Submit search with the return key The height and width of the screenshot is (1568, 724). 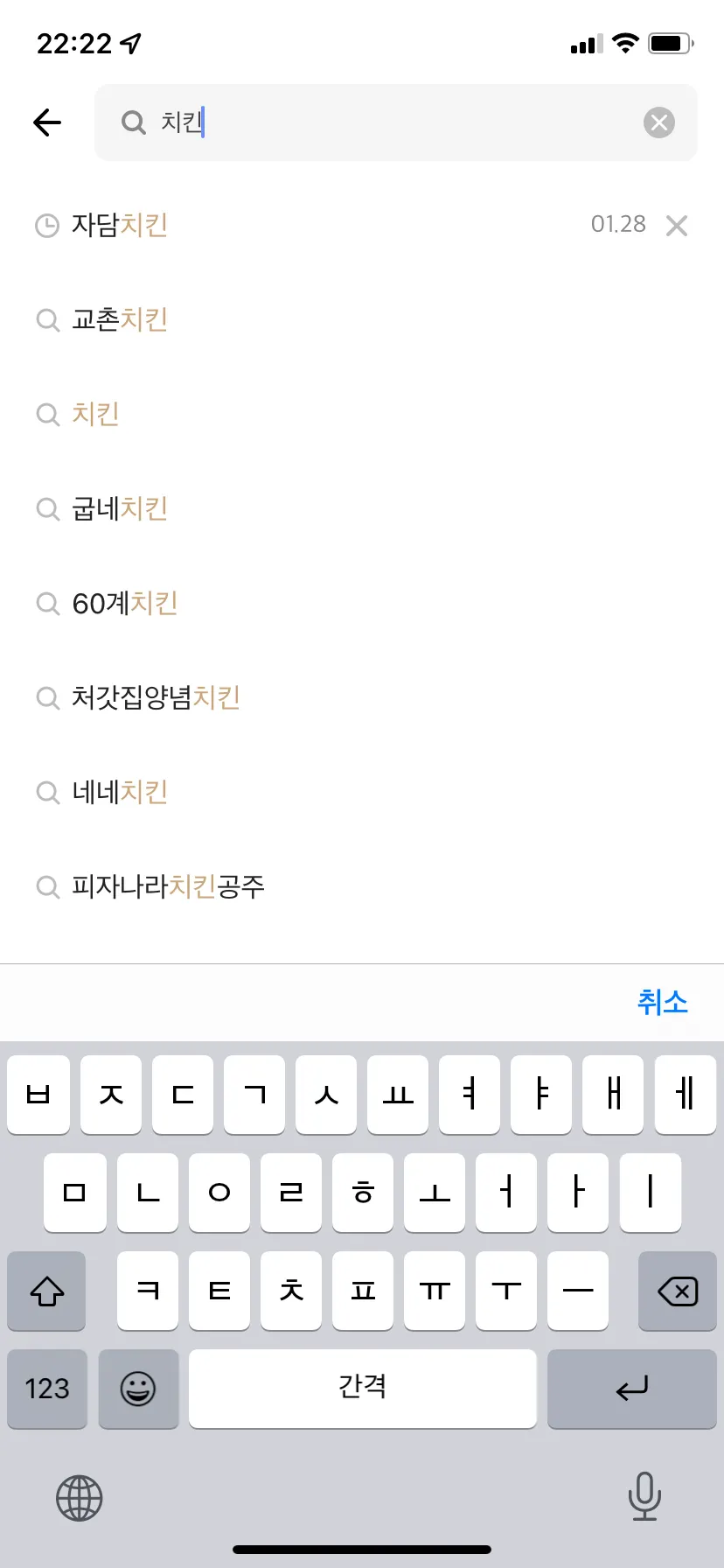point(631,1389)
